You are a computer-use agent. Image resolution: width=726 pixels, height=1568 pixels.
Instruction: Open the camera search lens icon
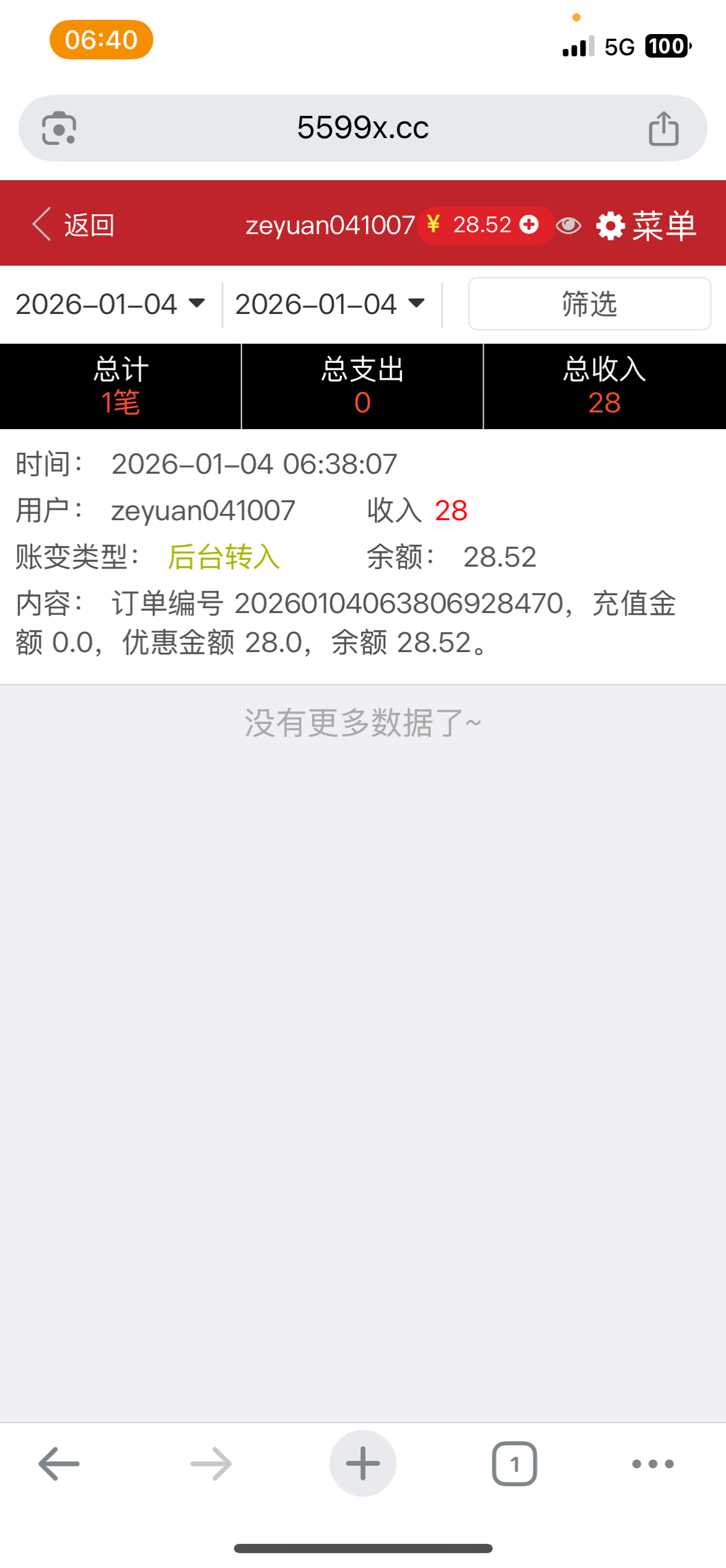coord(59,129)
